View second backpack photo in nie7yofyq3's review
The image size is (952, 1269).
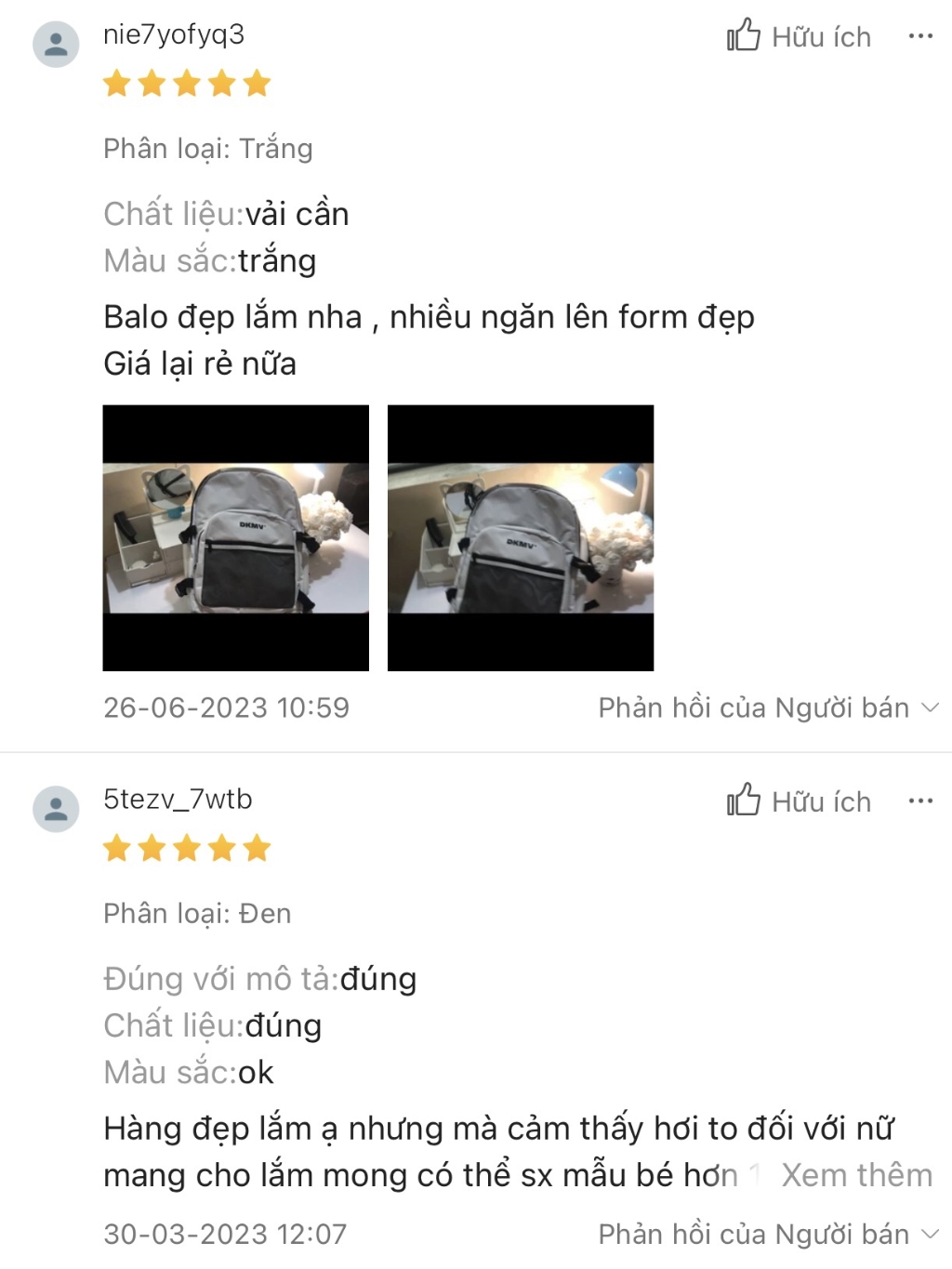520,537
